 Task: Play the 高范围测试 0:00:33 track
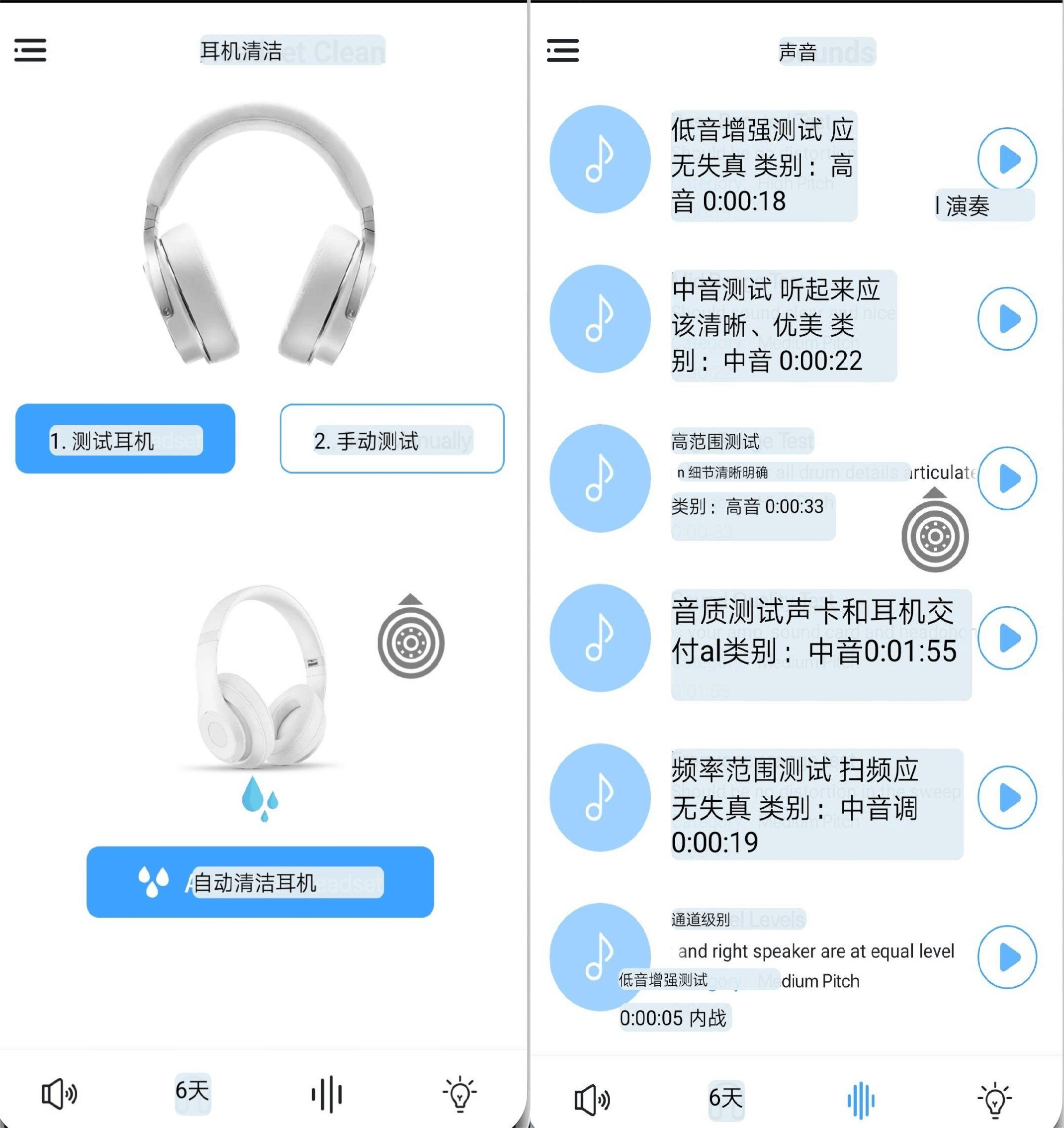click(x=1007, y=478)
